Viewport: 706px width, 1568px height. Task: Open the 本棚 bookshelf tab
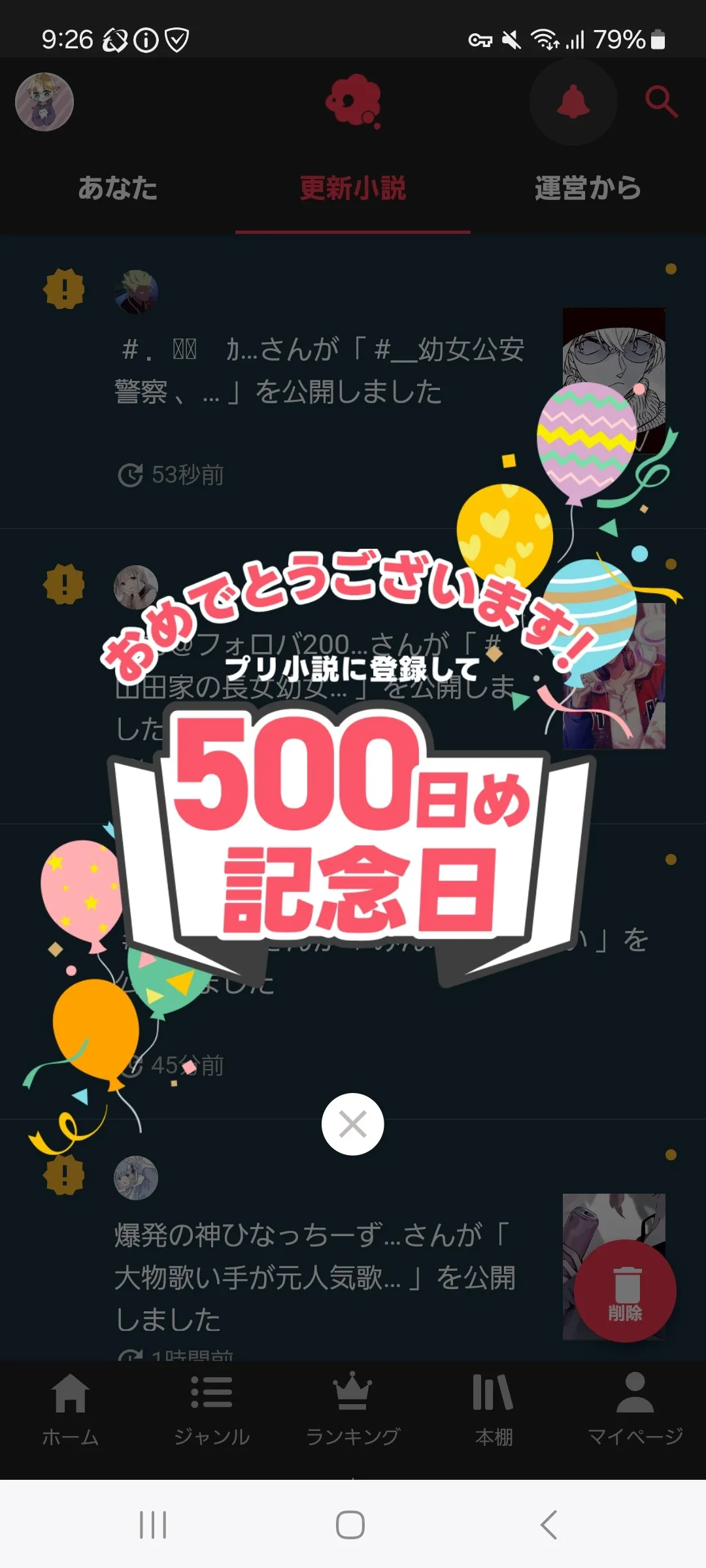pyautogui.click(x=494, y=1408)
